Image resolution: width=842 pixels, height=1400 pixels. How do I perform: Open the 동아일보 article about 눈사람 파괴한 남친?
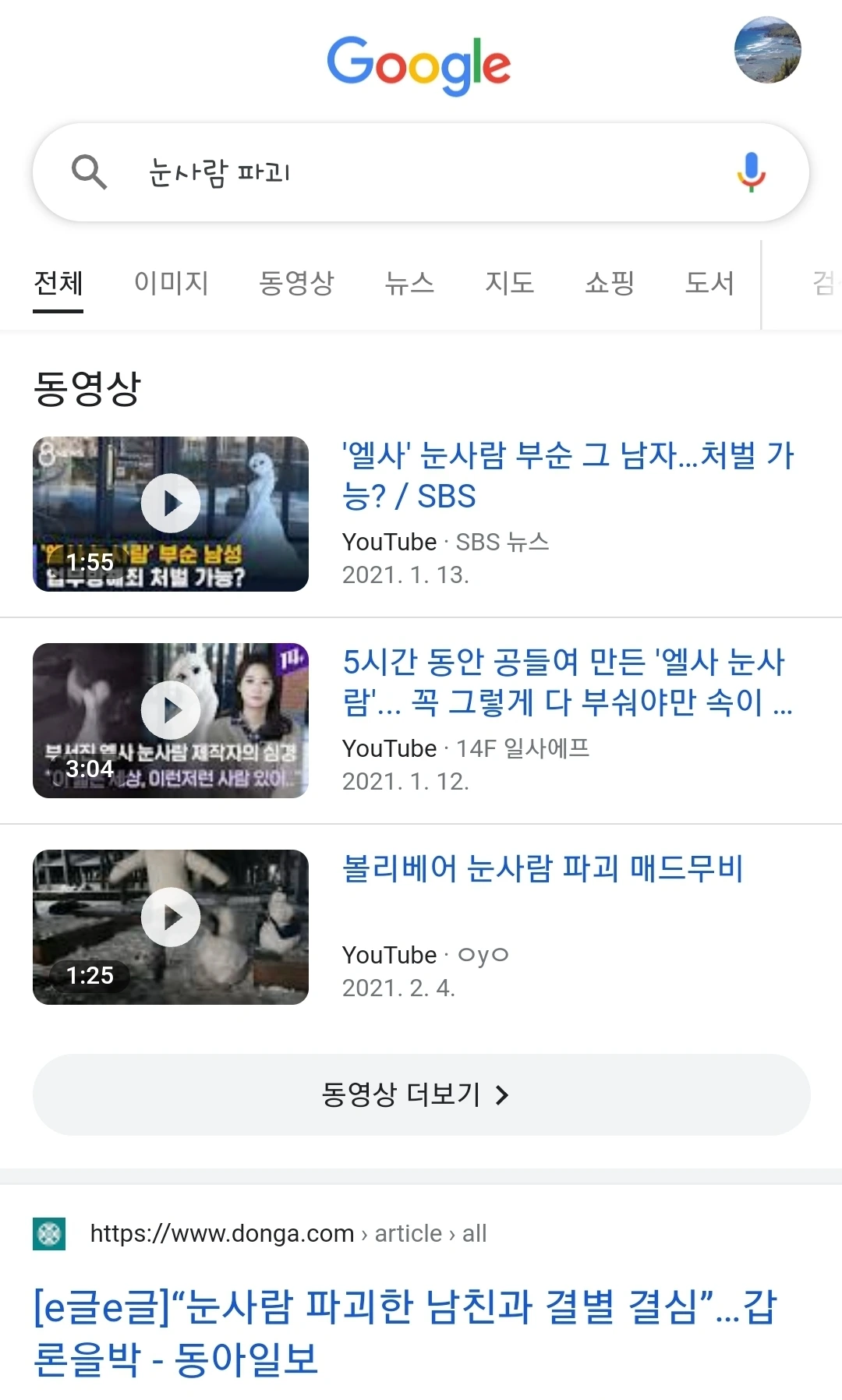coord(405,1331)
